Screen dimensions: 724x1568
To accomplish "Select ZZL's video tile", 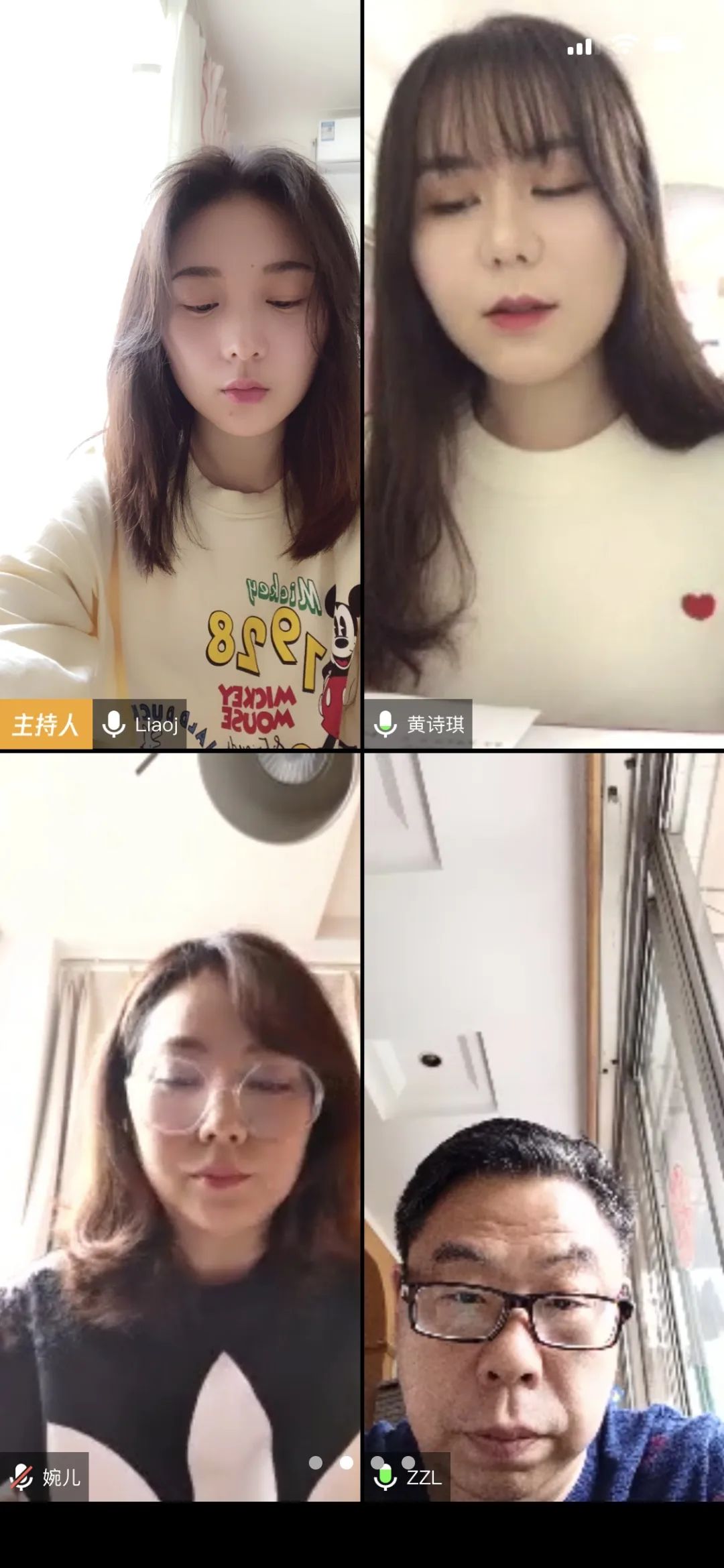I will pyautogui.click(x=544, y=1126).
